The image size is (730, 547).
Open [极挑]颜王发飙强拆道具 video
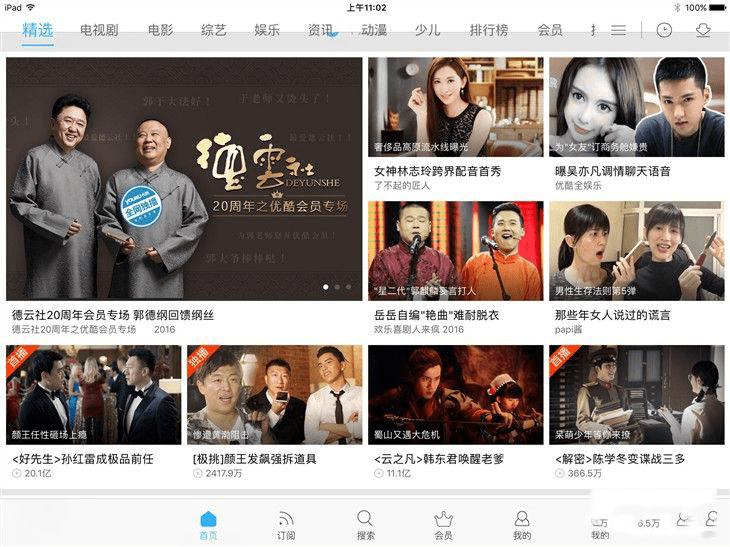click(277, 395)
